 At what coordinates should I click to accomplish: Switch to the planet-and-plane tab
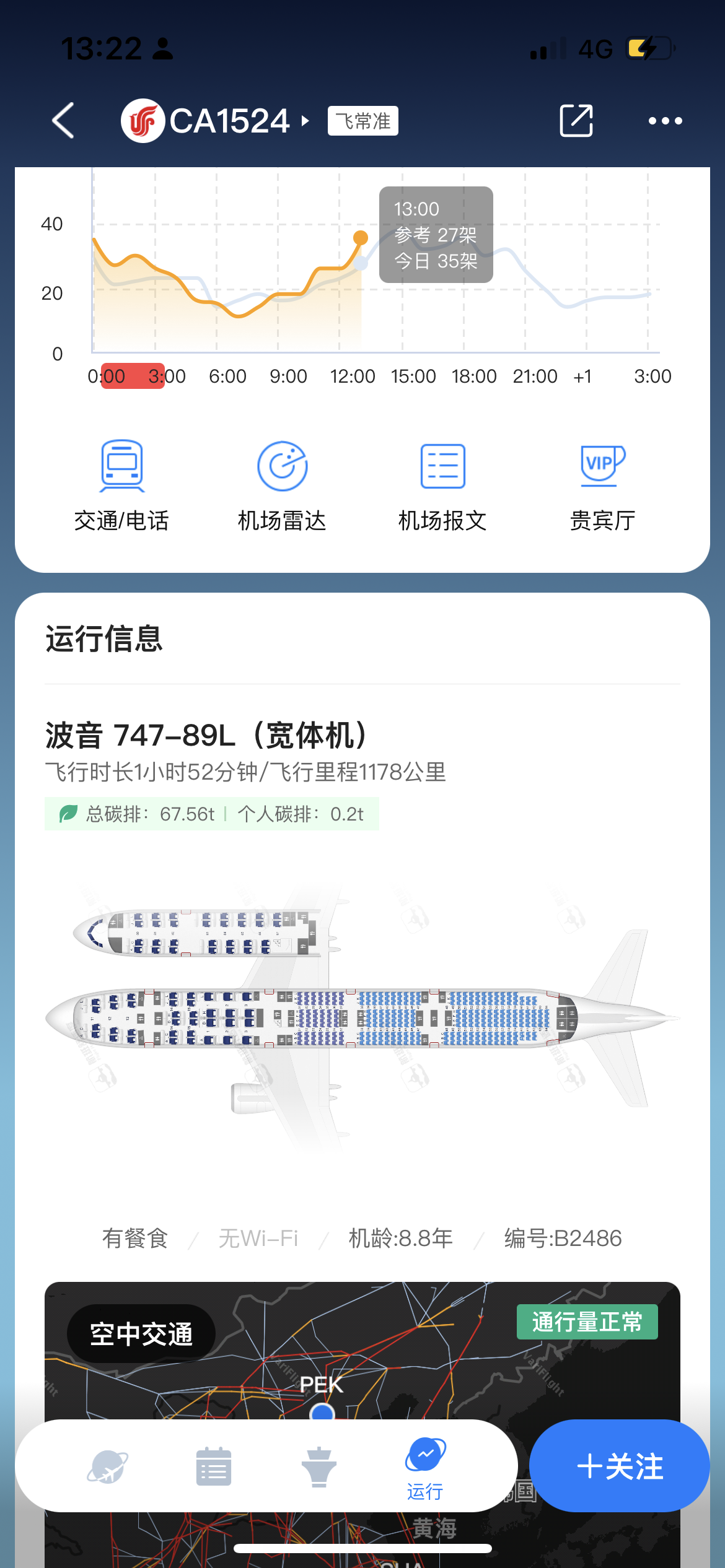click(108, 1466)
